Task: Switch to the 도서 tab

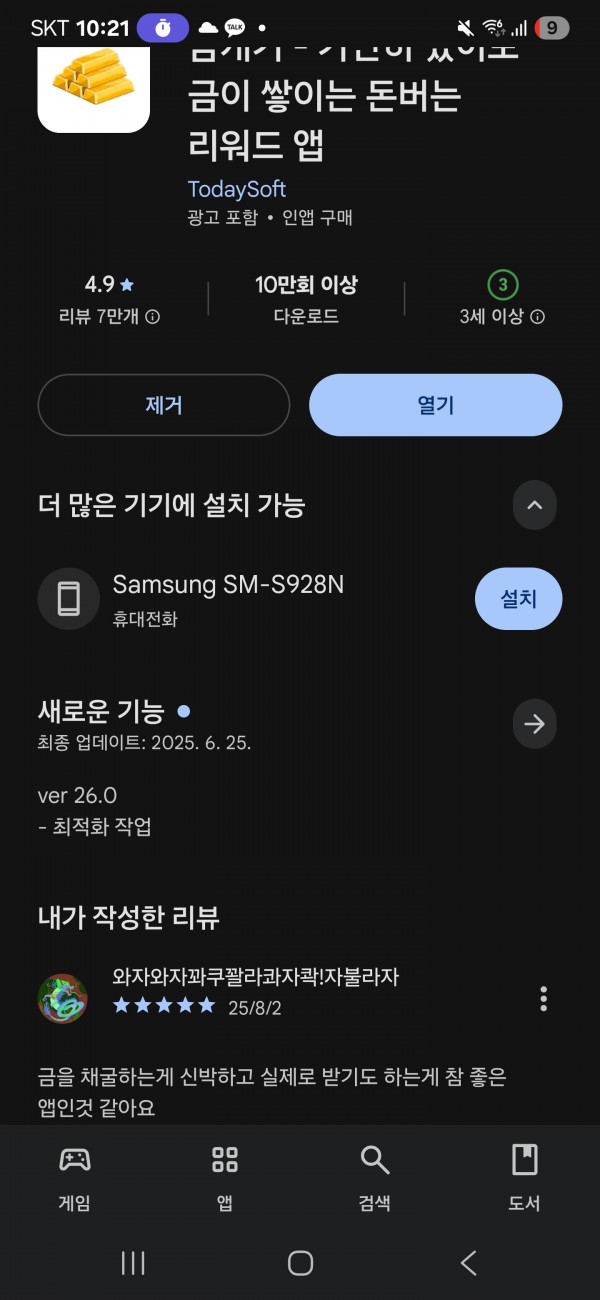Action: pos(524,1178)
